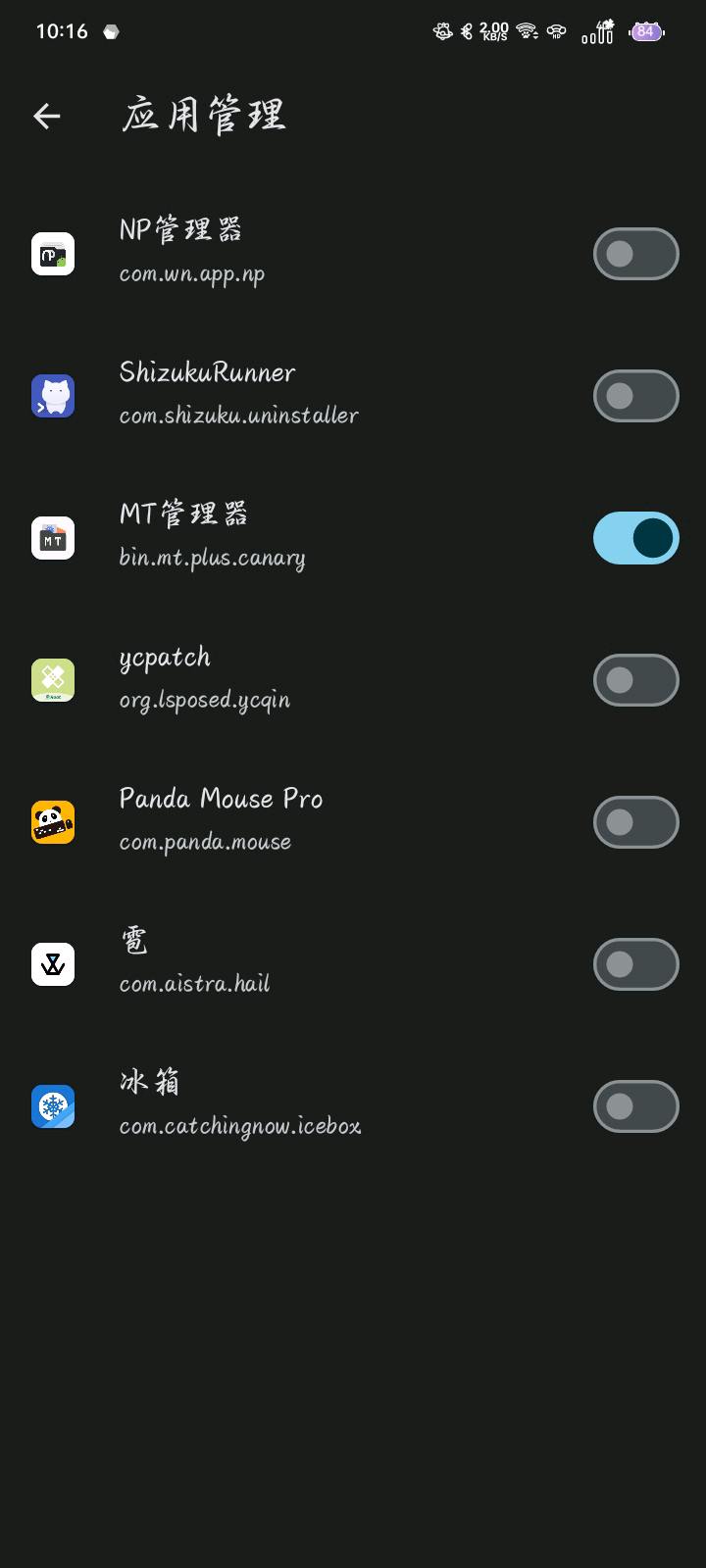Viewport: 706px width, 1568px height.
Task: Turn on the ShizukuRunner switch
Action: tap(635, 395)
